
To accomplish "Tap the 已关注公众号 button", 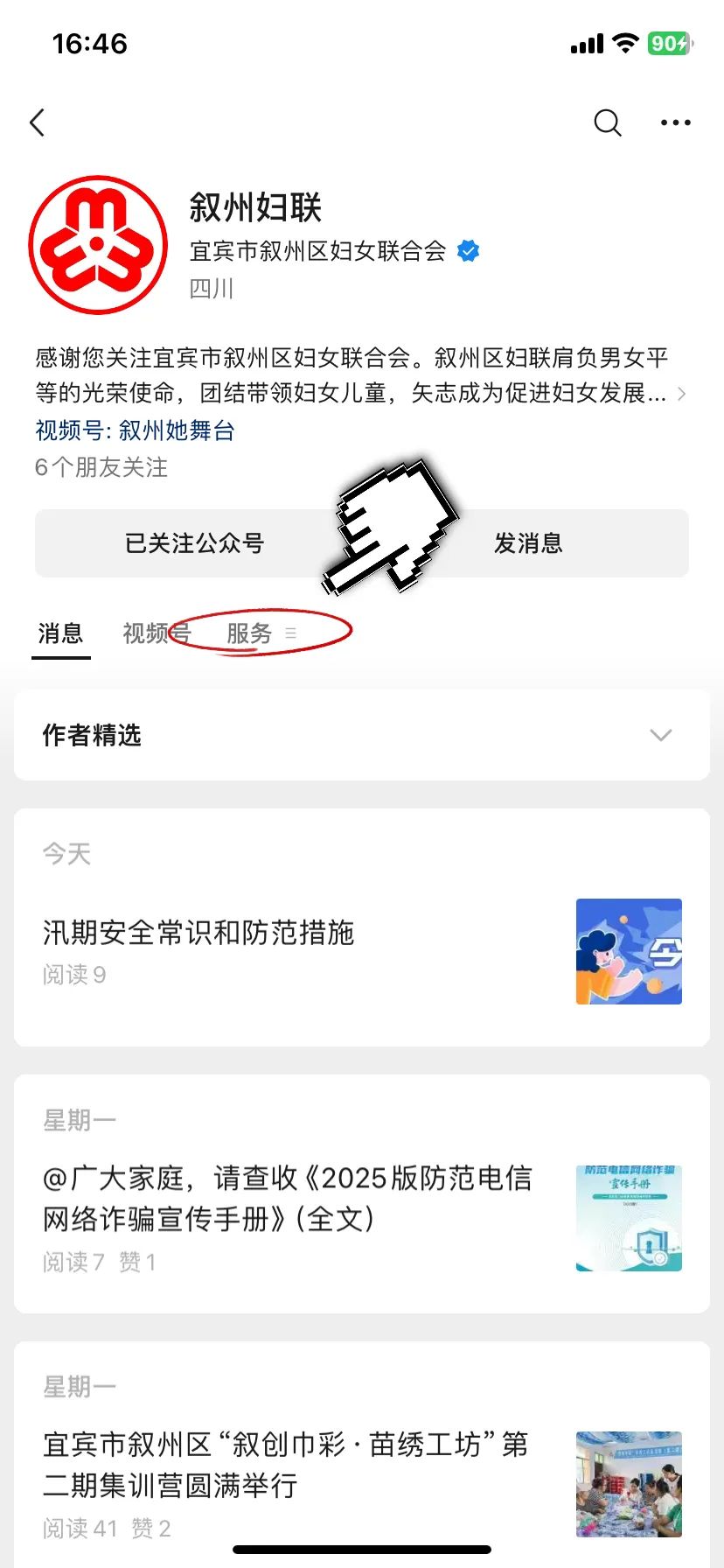I will click(194, 543).
